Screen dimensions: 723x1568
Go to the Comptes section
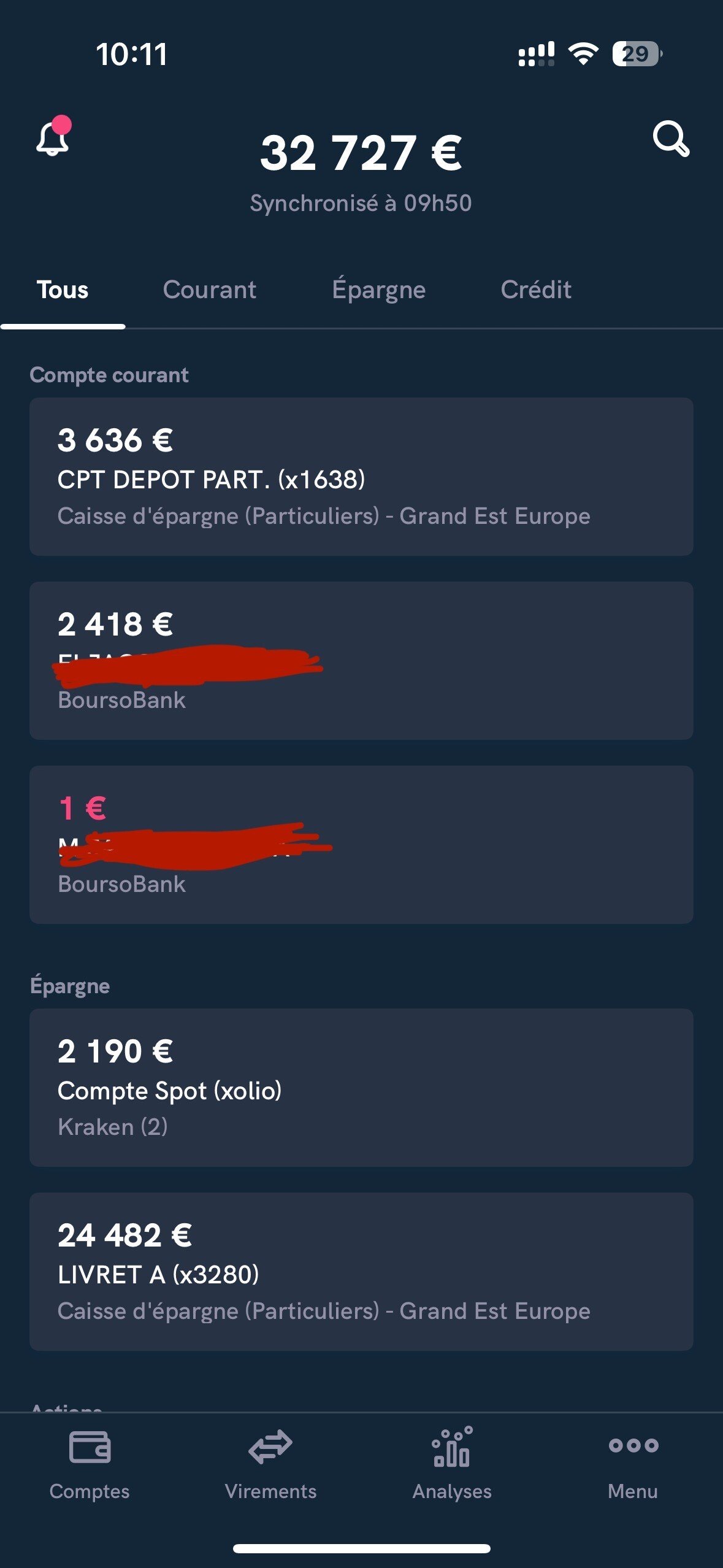click(x=90, y=1465)
